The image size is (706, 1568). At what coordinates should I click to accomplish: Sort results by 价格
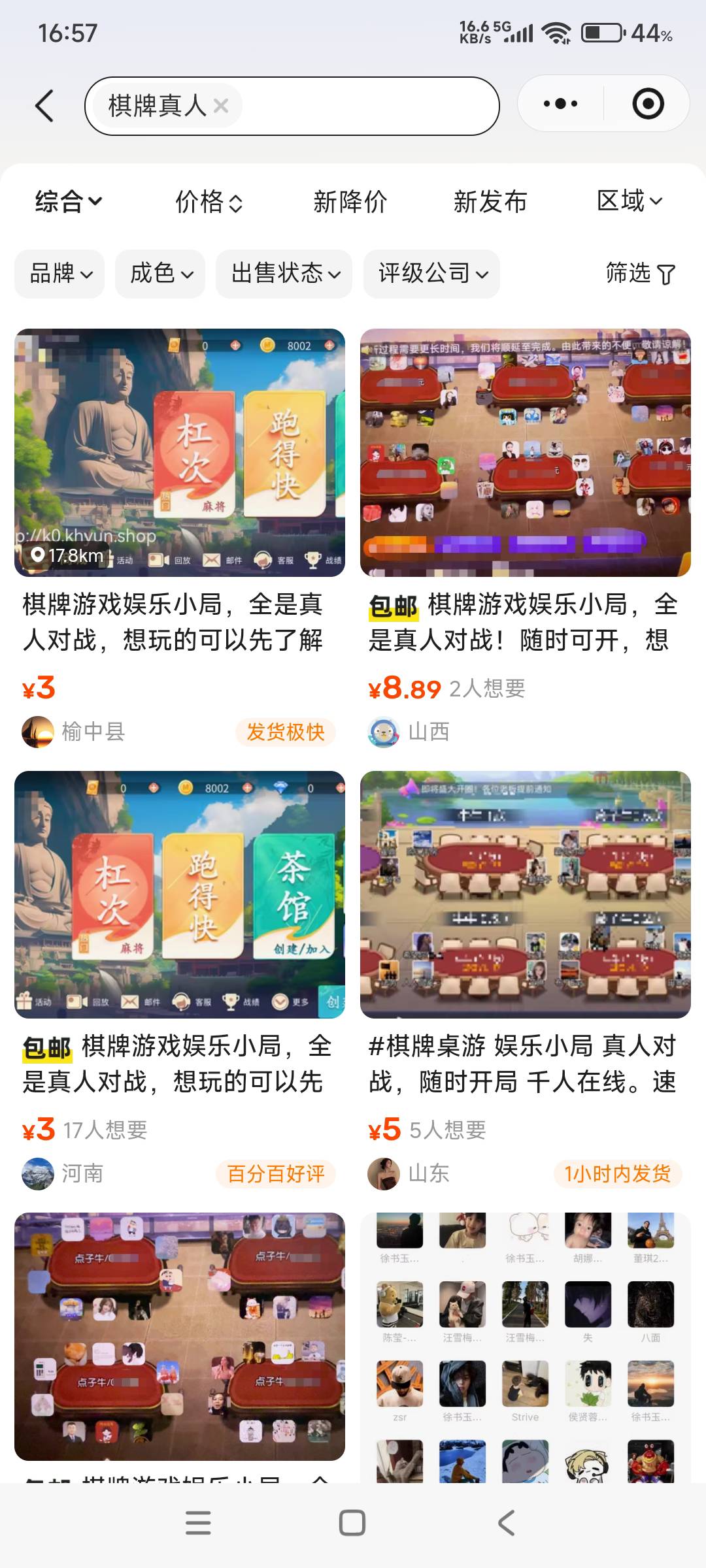(209, 201)
